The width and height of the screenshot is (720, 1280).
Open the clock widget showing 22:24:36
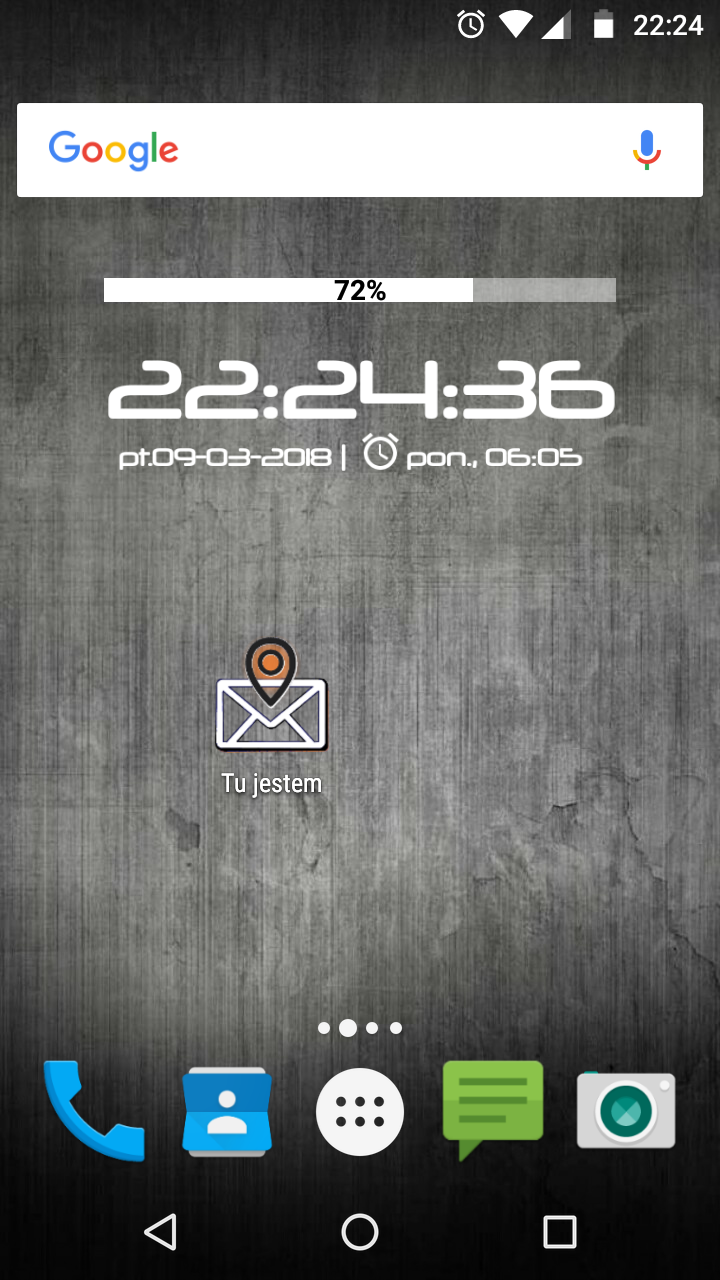(x=360, y=388)
